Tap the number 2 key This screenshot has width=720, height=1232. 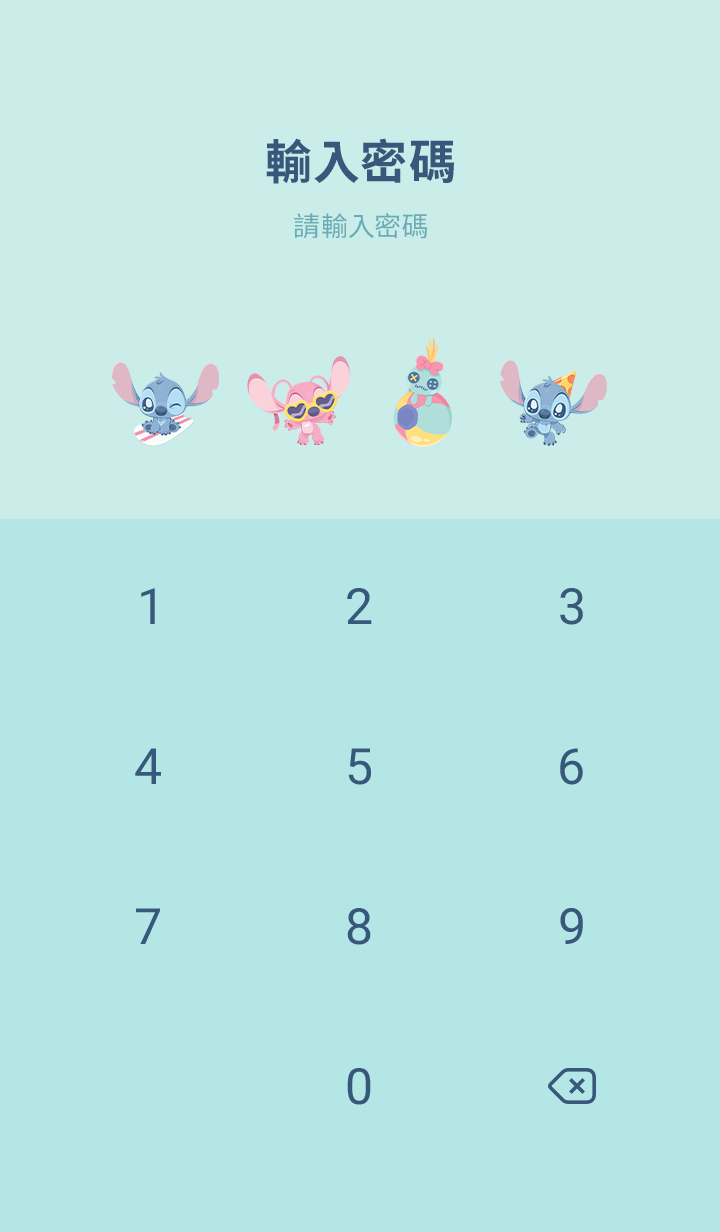pyautogui.click(x=359, y=607)
